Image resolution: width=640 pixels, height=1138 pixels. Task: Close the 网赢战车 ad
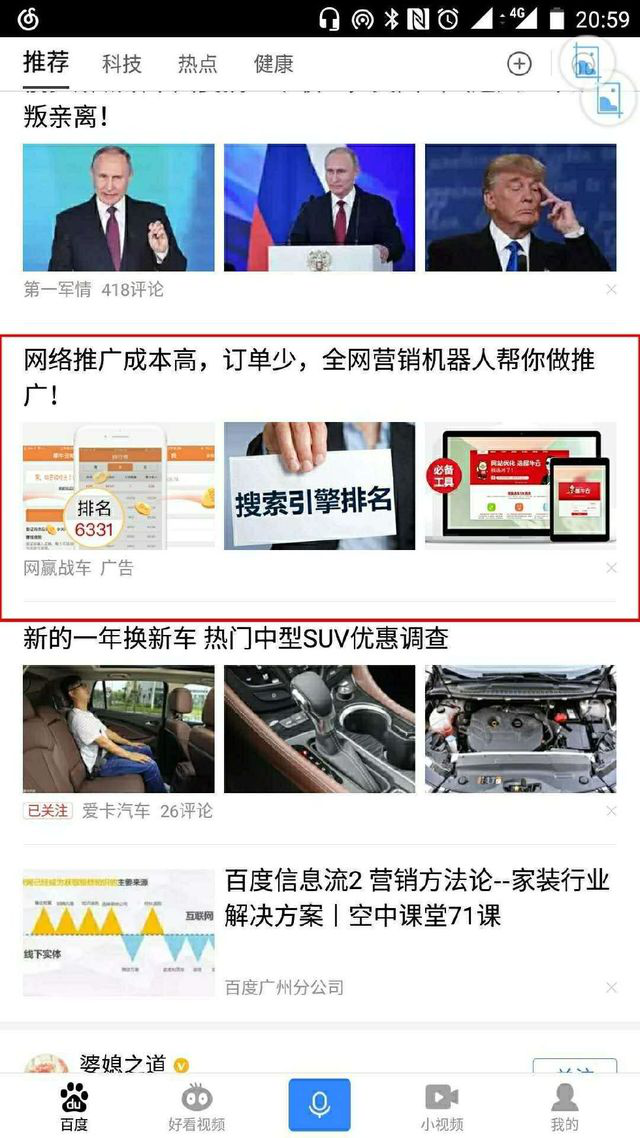click(x=611, y=568)
